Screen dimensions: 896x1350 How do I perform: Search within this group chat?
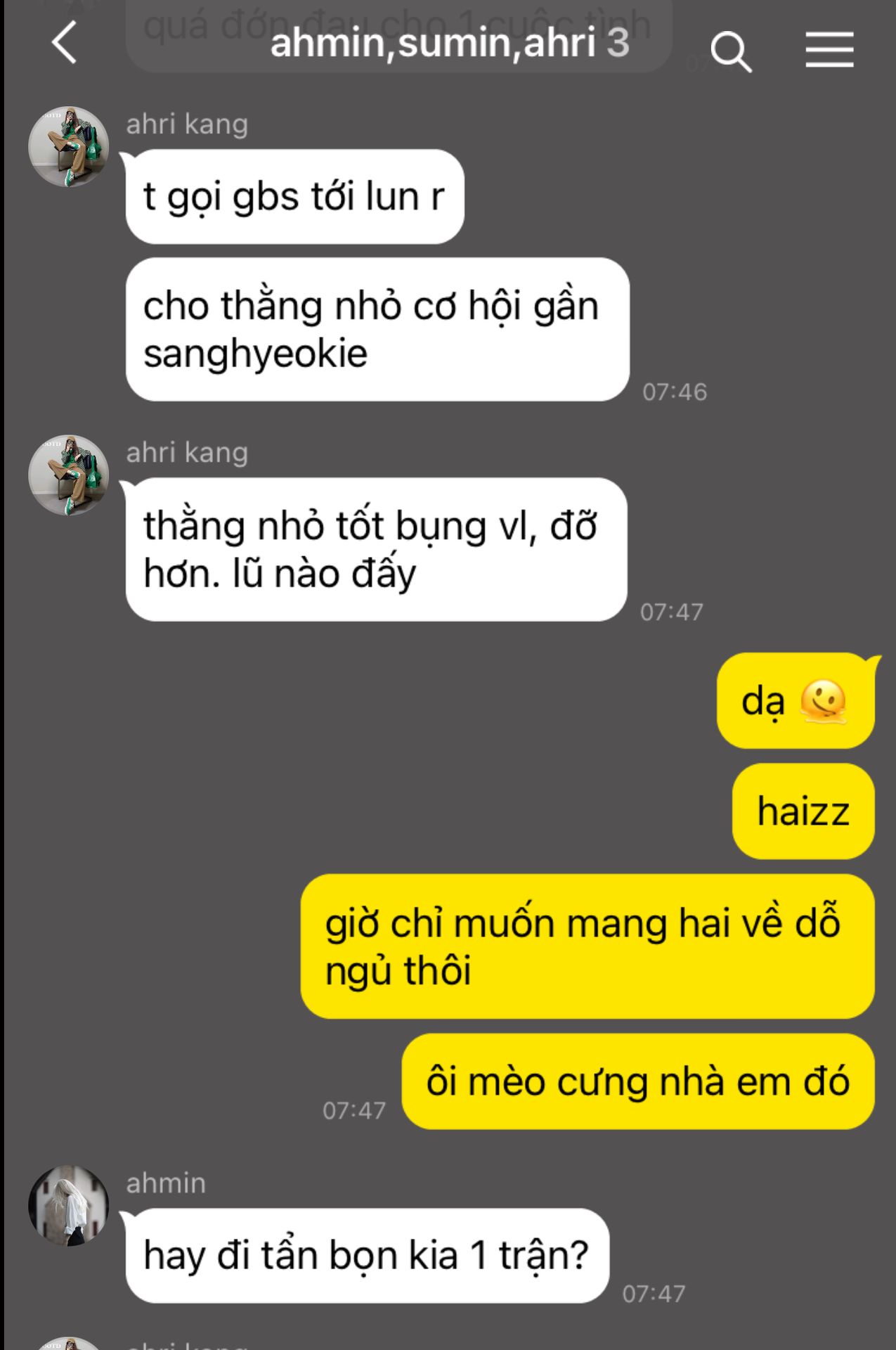coord(731,52)
